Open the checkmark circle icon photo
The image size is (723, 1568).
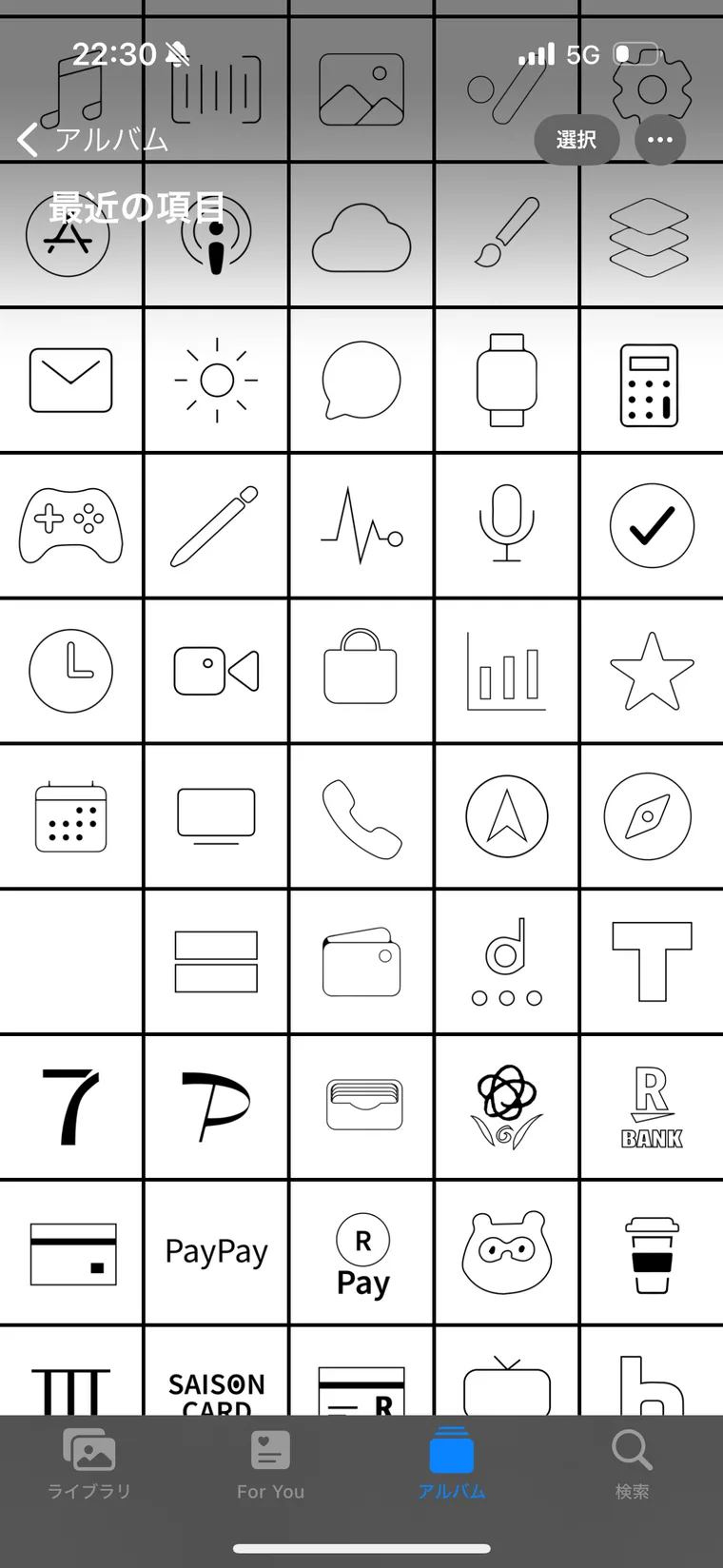pos(652,526)
